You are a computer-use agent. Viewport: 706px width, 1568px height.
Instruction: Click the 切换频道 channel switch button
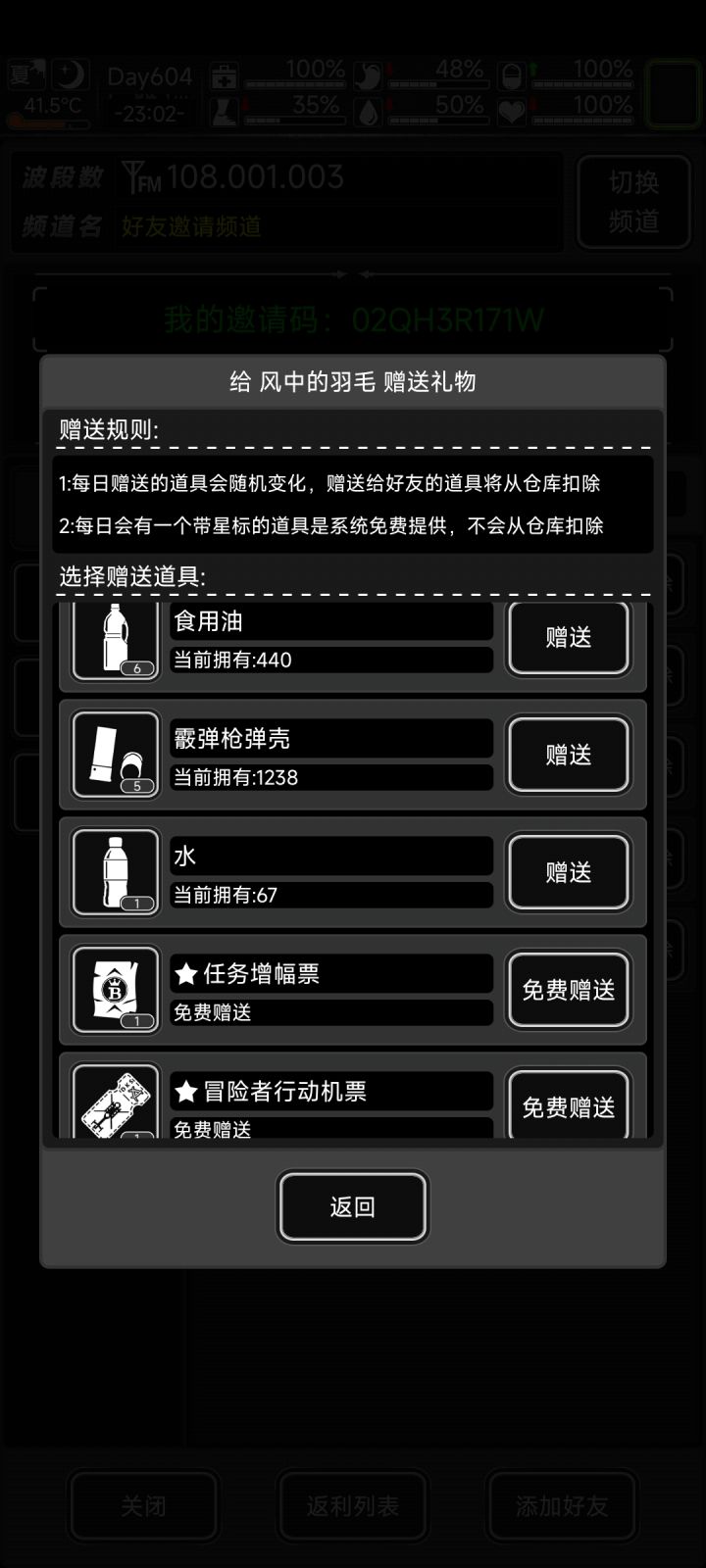pos(633,202)
